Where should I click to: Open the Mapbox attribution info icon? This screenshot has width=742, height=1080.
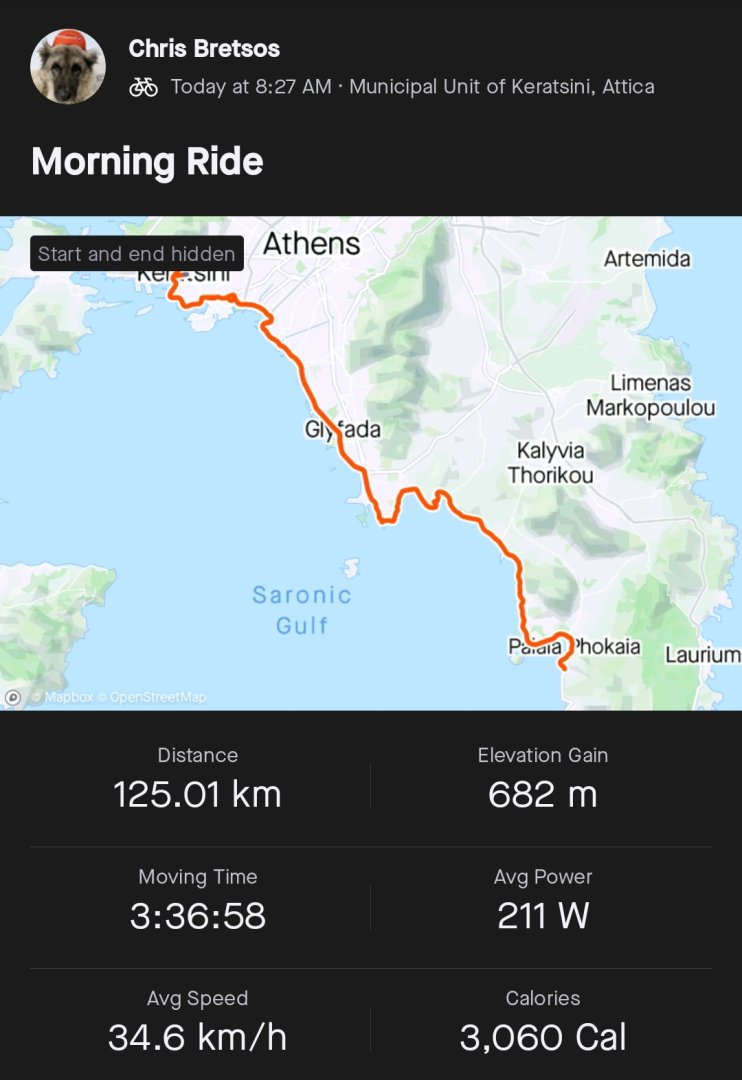(x=13, y=697)
